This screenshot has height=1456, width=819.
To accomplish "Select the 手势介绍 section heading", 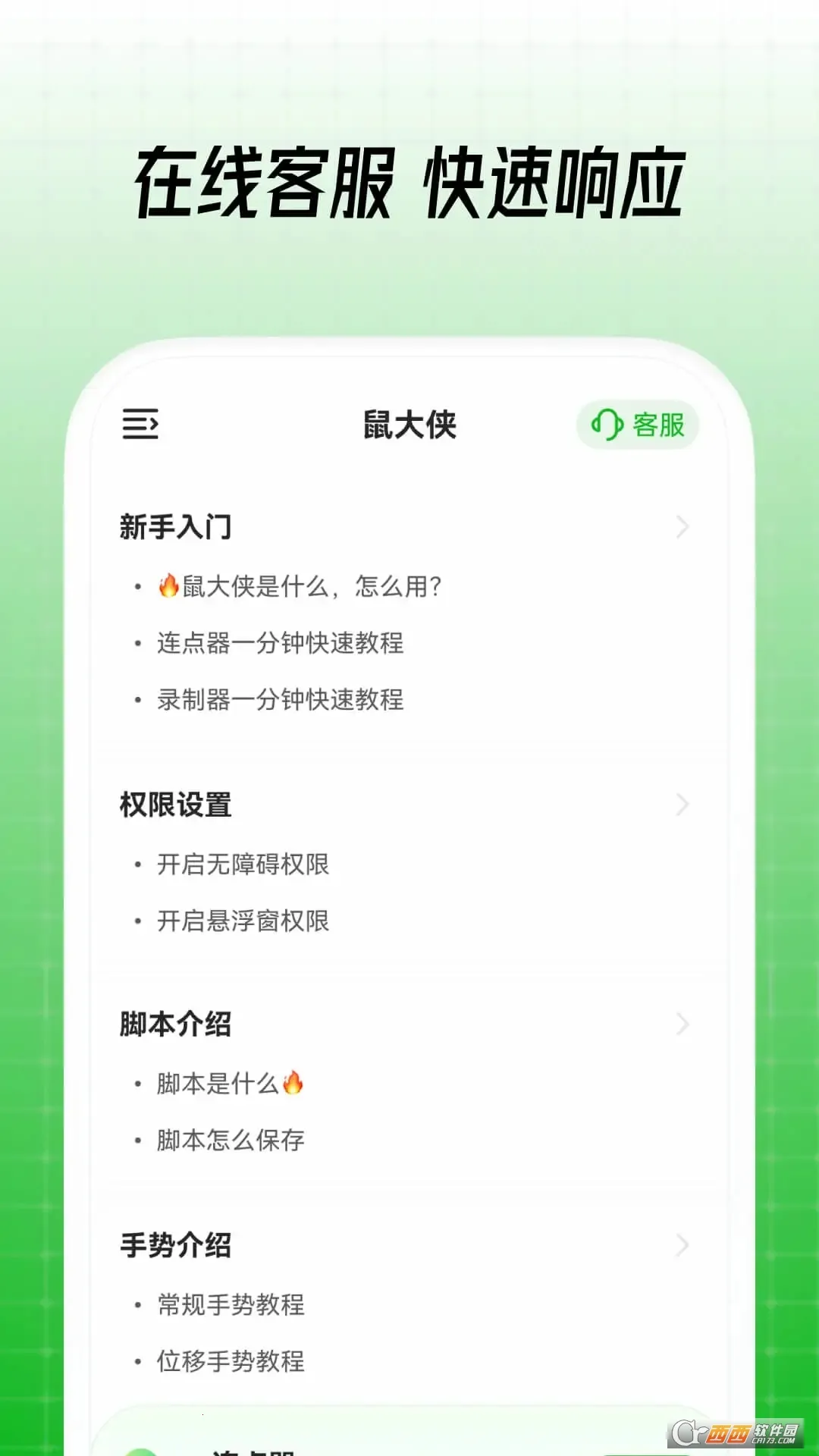I will click(177, 1245).
